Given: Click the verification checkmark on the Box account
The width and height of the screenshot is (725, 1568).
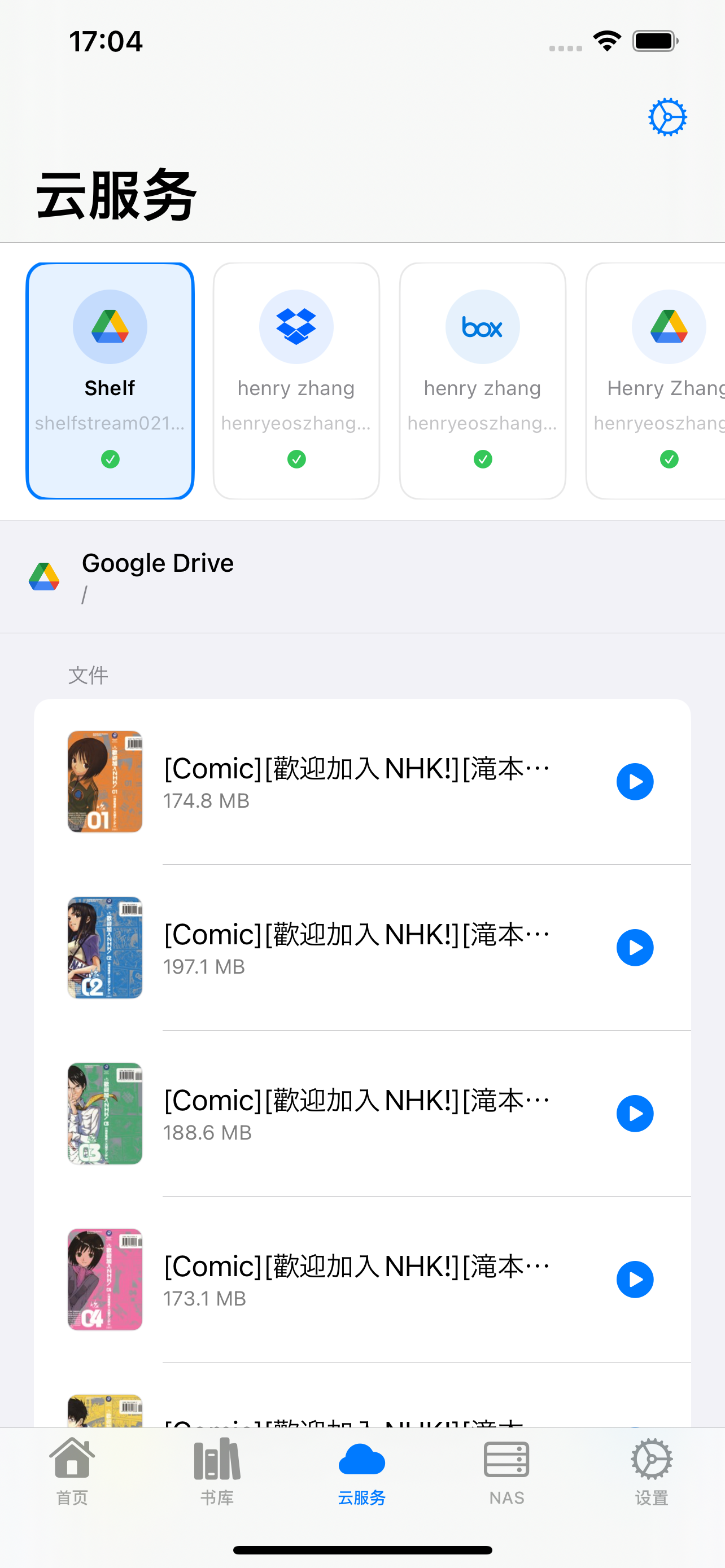Looking at the screenshot, I should point(482,459).
